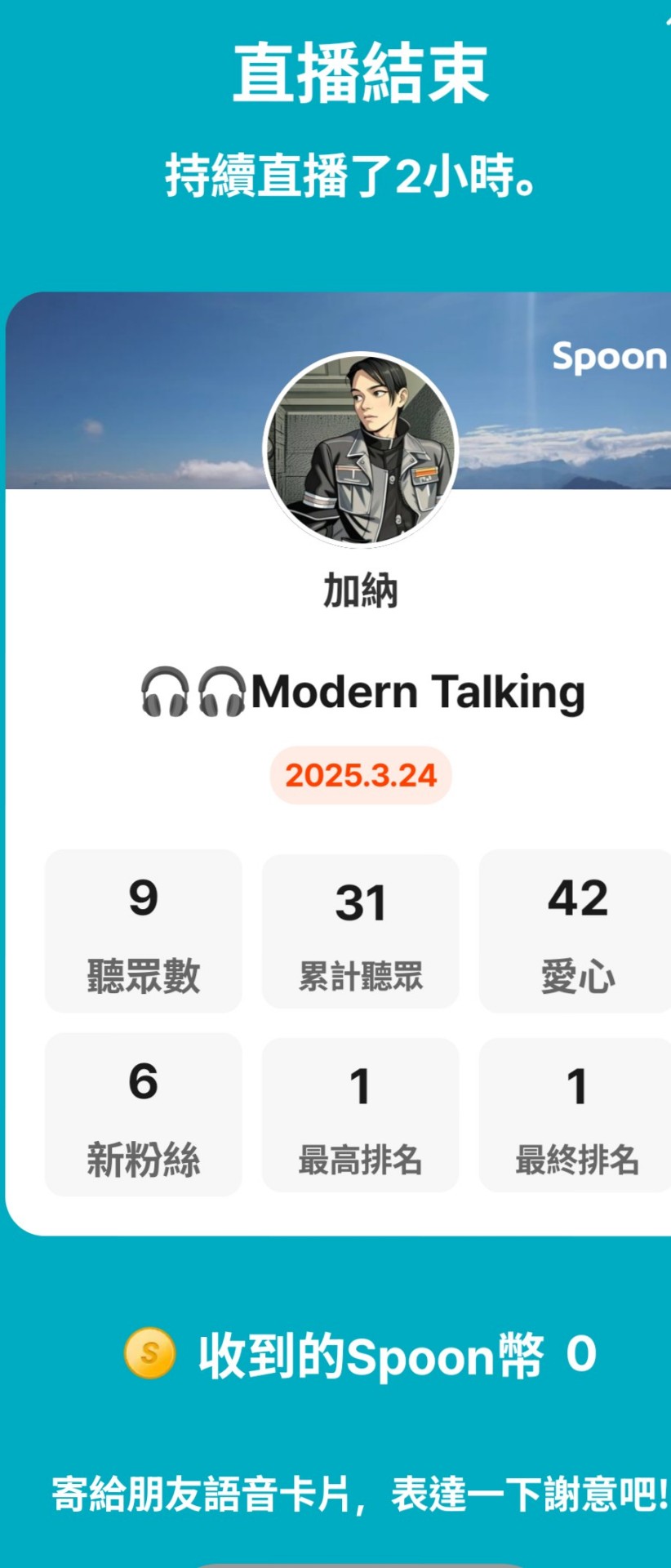Tap the gray button below the voice card prompt
Viewport: 671px width, 1568px height.
(x=359, y=1563)
